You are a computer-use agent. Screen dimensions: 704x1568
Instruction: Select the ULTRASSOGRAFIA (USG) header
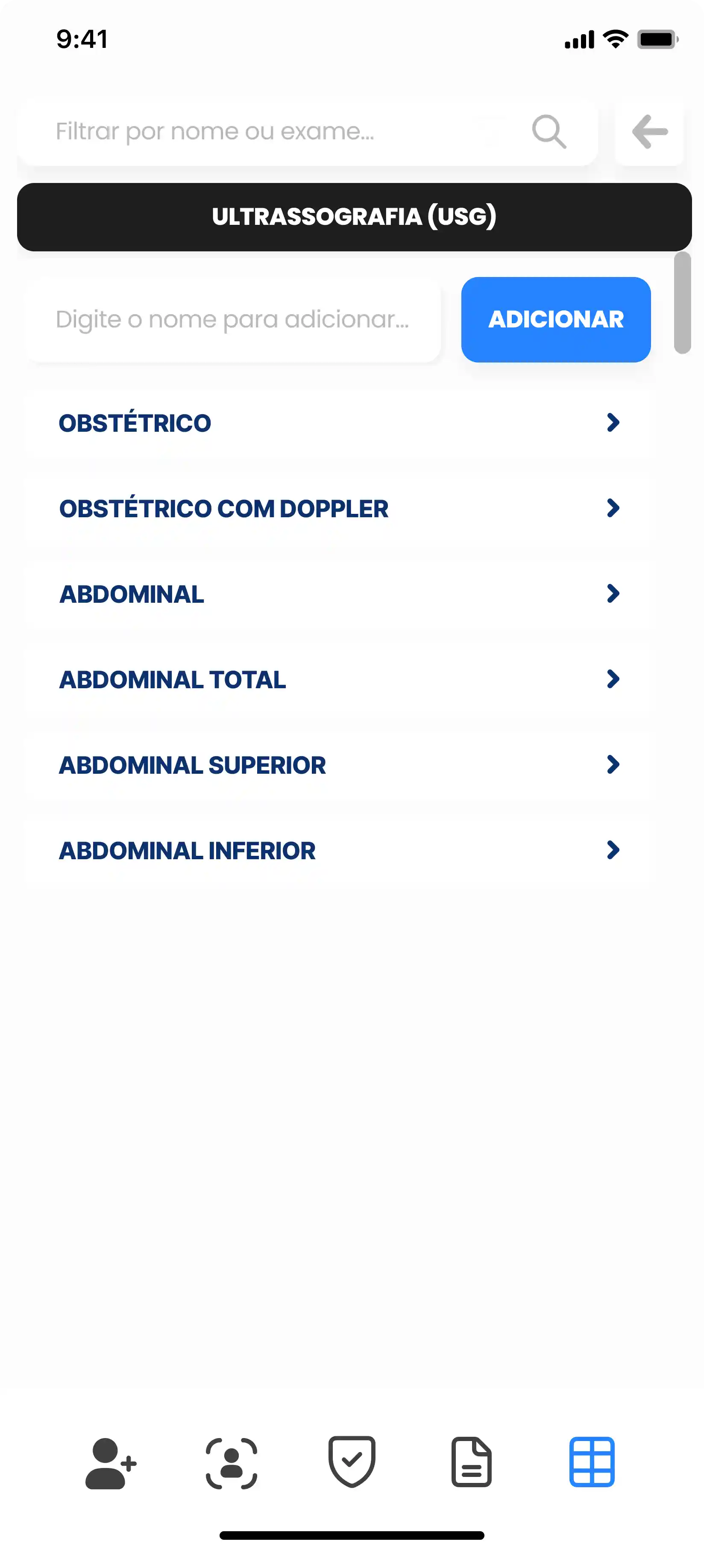(x=354, y=216)
